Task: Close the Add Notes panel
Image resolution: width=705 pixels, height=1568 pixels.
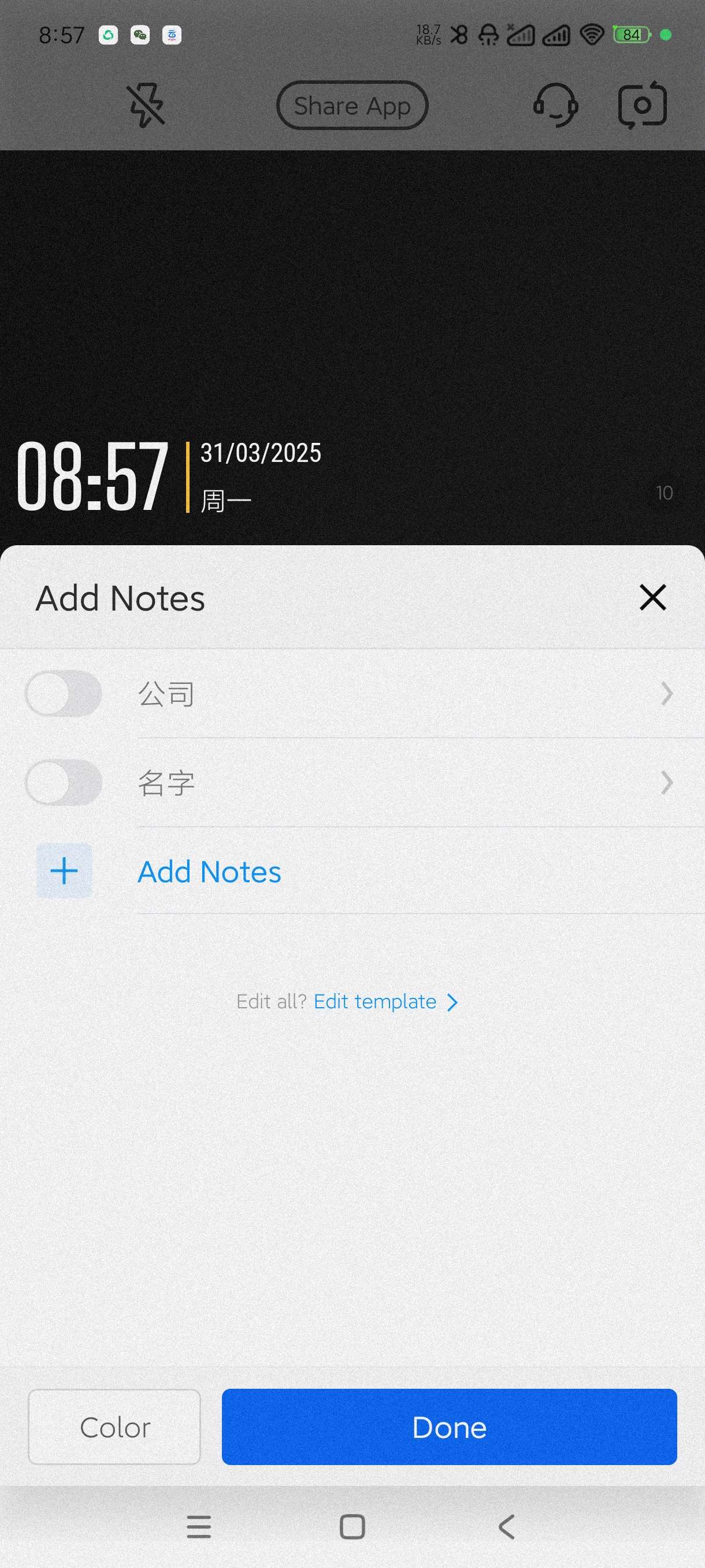Action: [652, 597]
